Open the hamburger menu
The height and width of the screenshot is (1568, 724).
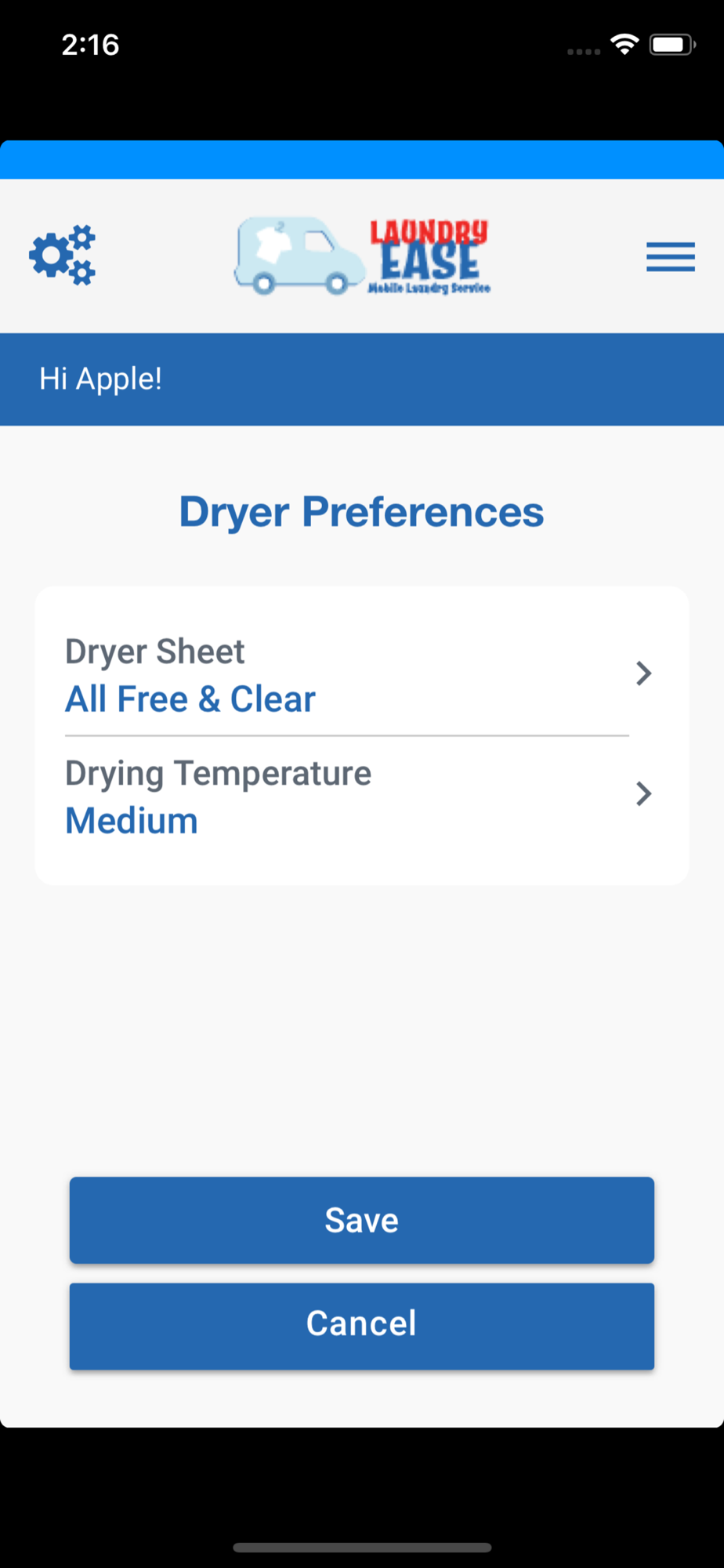[x=670, y=256]
